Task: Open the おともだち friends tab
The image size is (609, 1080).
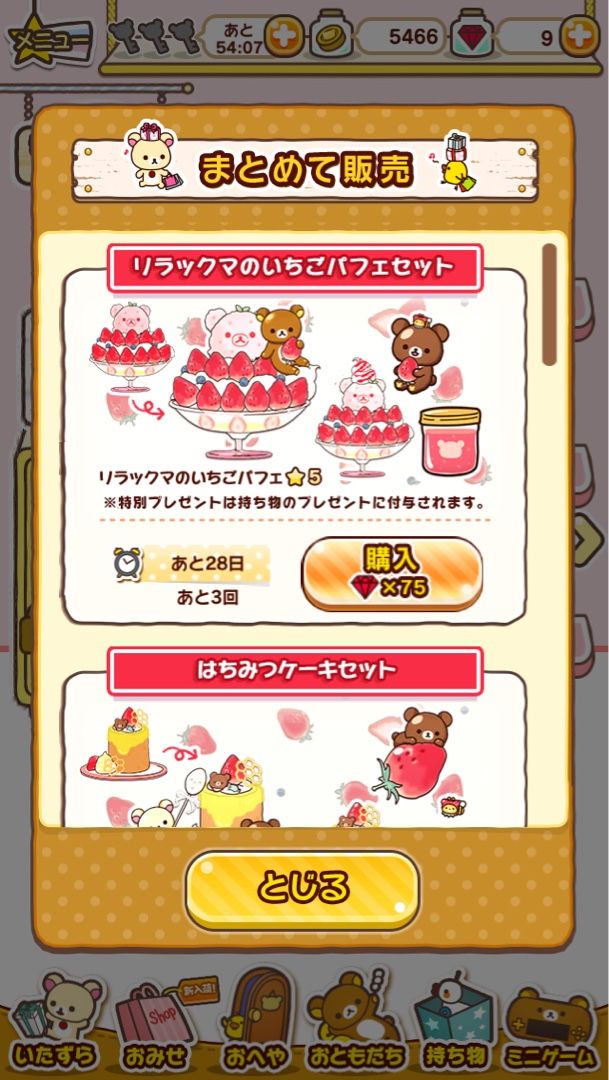Action: [355, 1020]
